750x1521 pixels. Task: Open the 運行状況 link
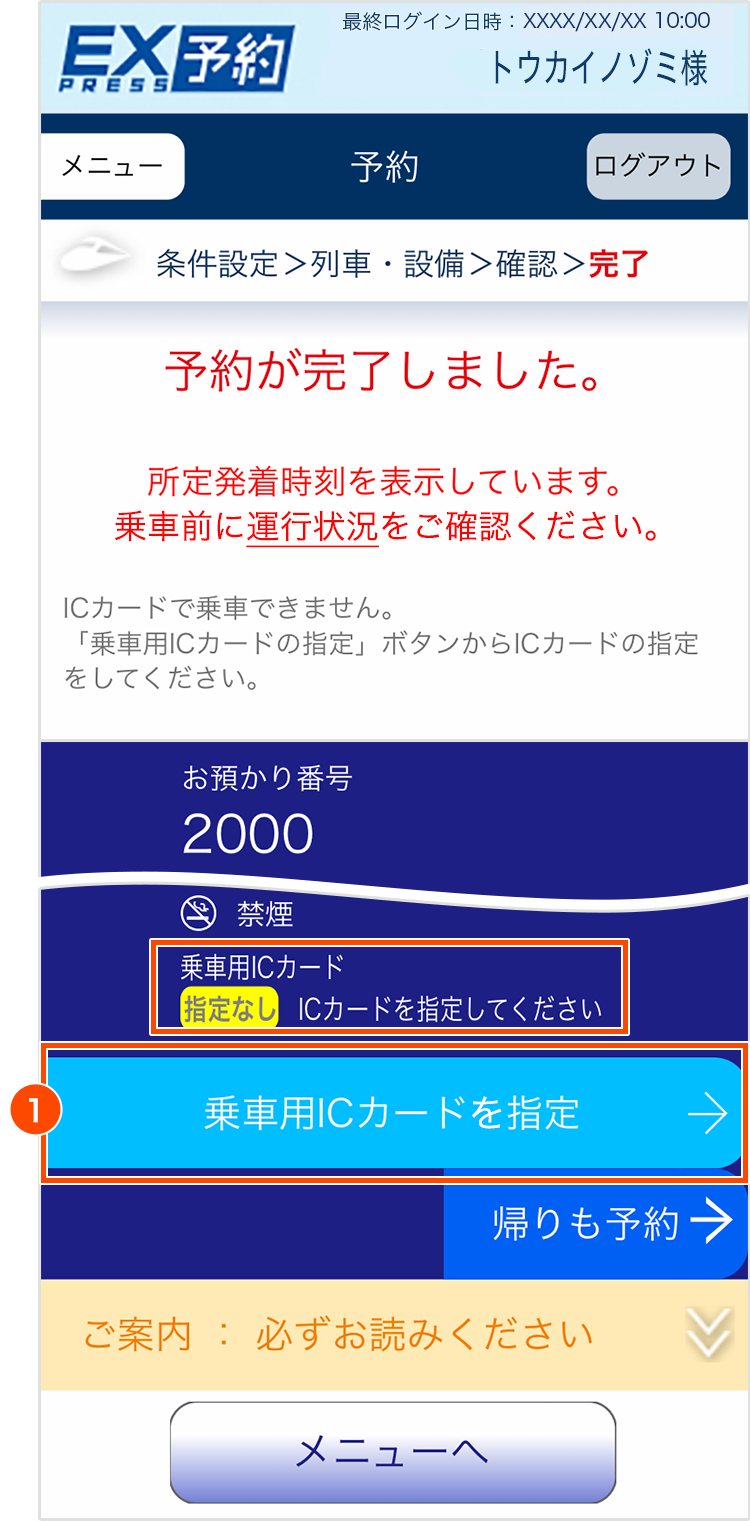click(x=312, y=527)
